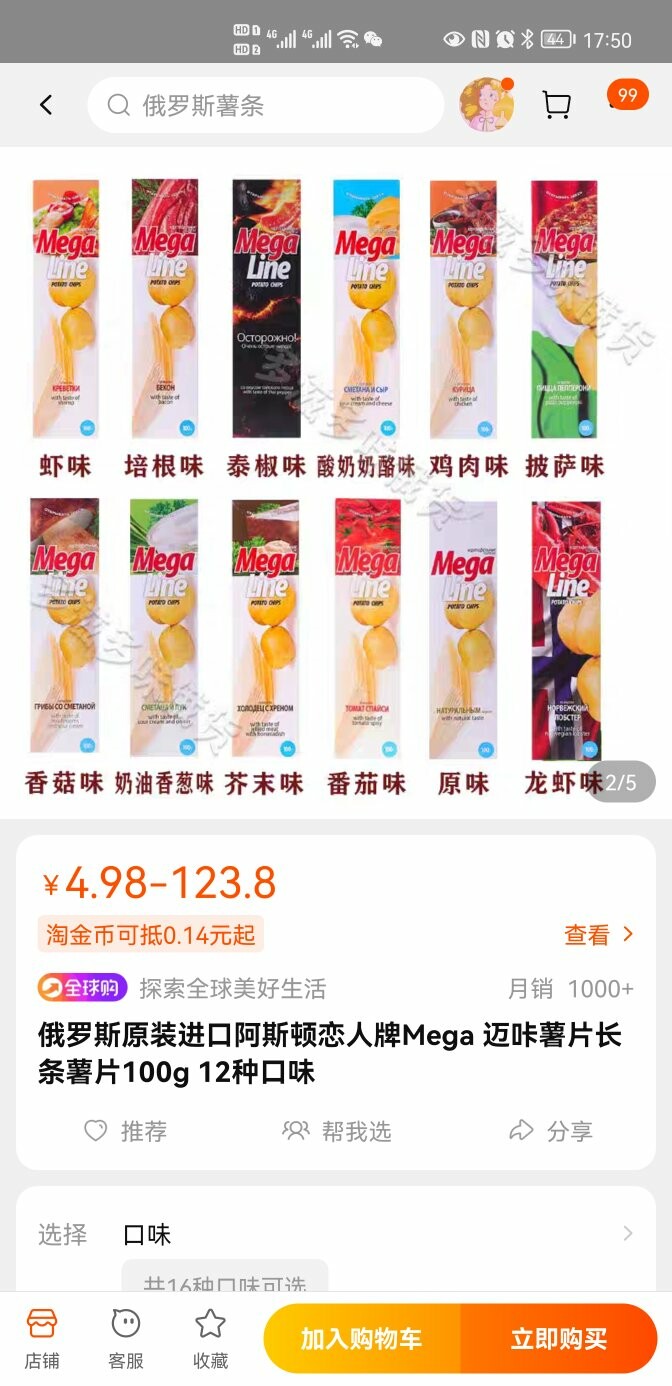Image resolution: width=672 pixels, height=1386 pixels.
Task: Tap the search box with 俄罗斯薯条
Action: 265,105
